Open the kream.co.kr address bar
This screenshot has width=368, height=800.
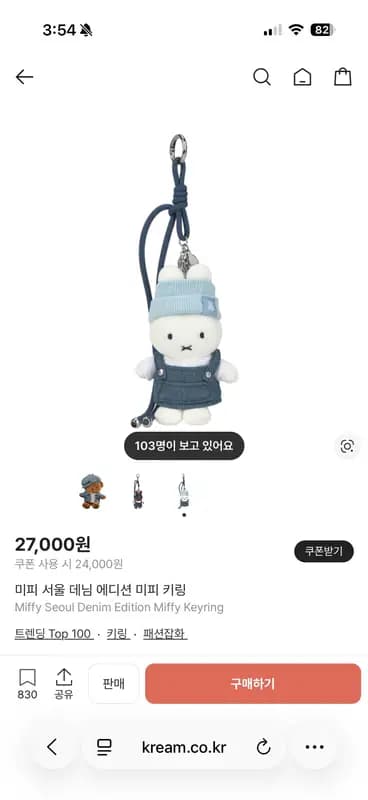(184, 747)
